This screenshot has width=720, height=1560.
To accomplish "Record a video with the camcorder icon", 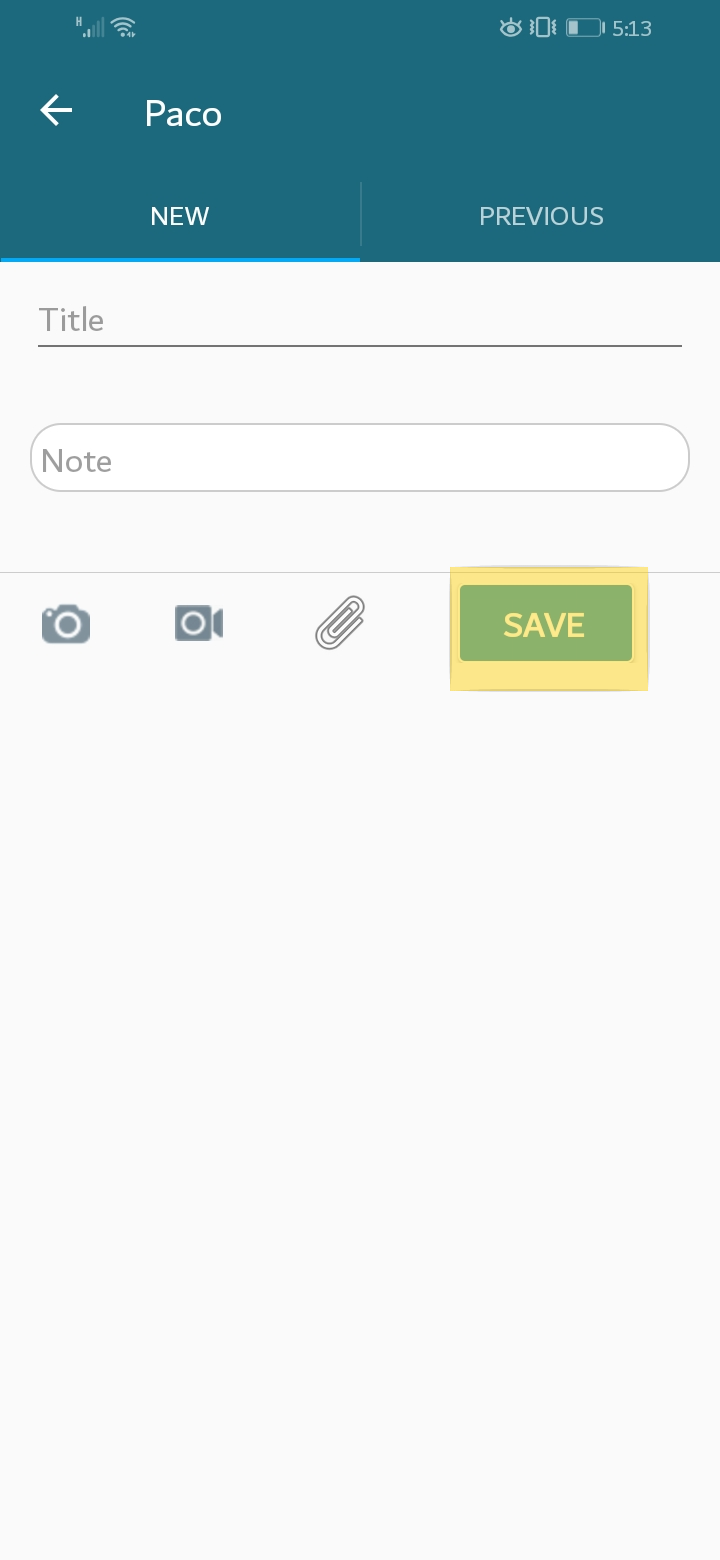I will click(198, 623).
